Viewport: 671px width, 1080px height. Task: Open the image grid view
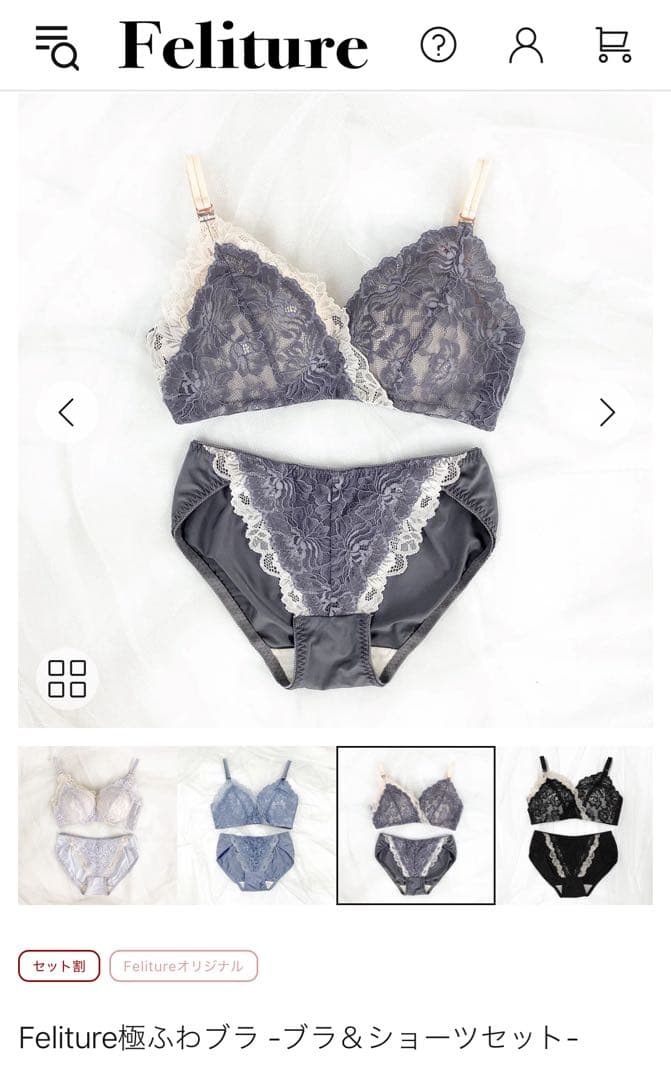67,678
